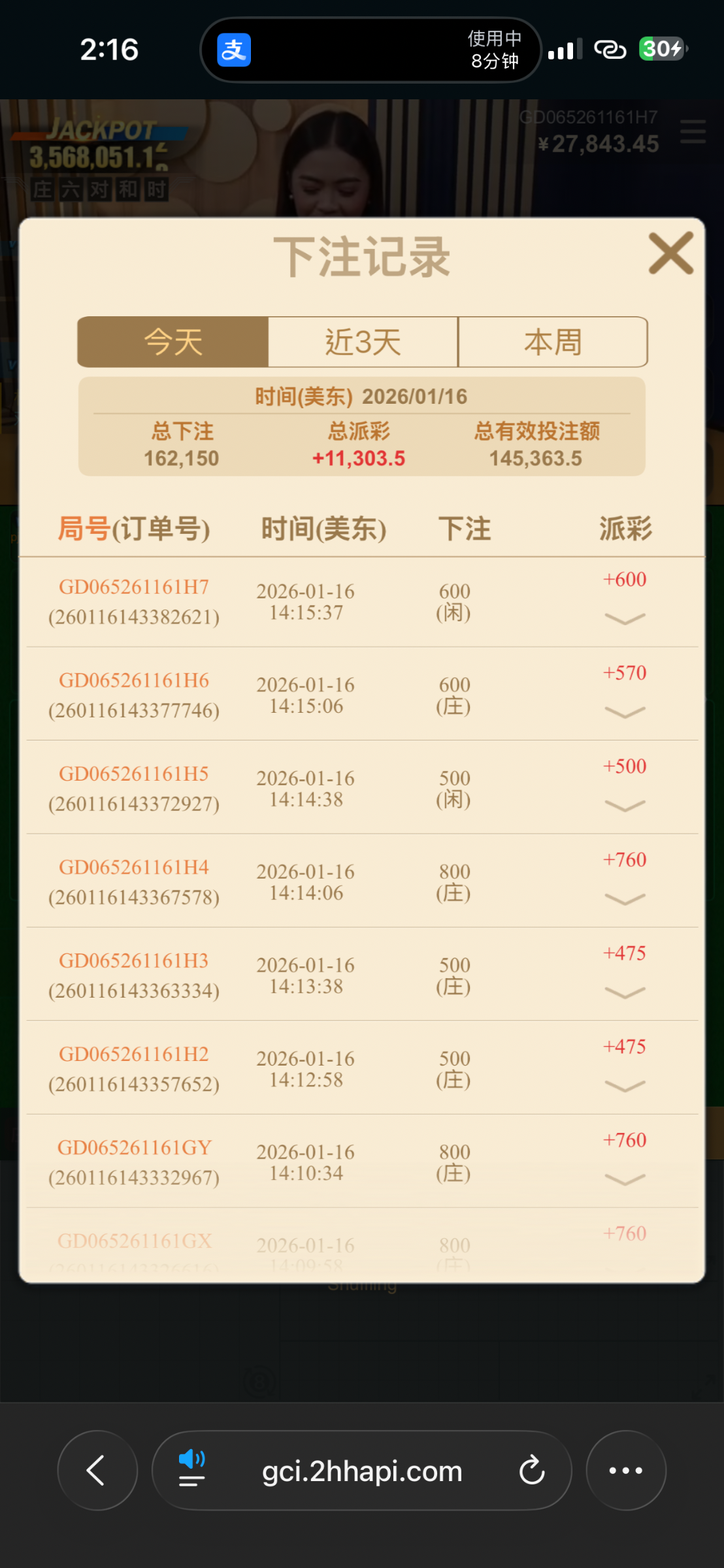Switch to the 本周 tab
This screenshot has width=724, height=1568.
(x=553, y=342)
